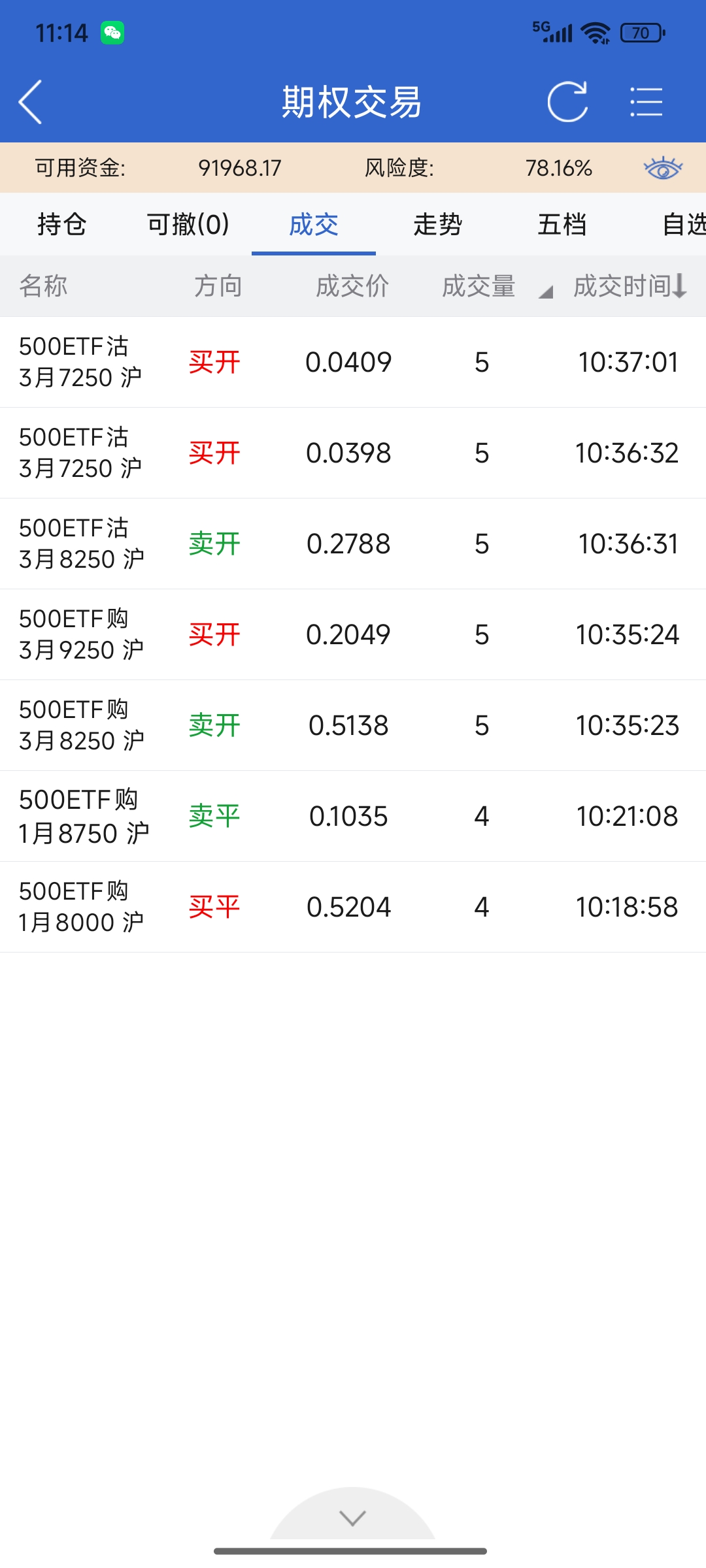Open the 500ETF购 1月8750 卖平 trade
The image size is (706, 1568).
353,816
